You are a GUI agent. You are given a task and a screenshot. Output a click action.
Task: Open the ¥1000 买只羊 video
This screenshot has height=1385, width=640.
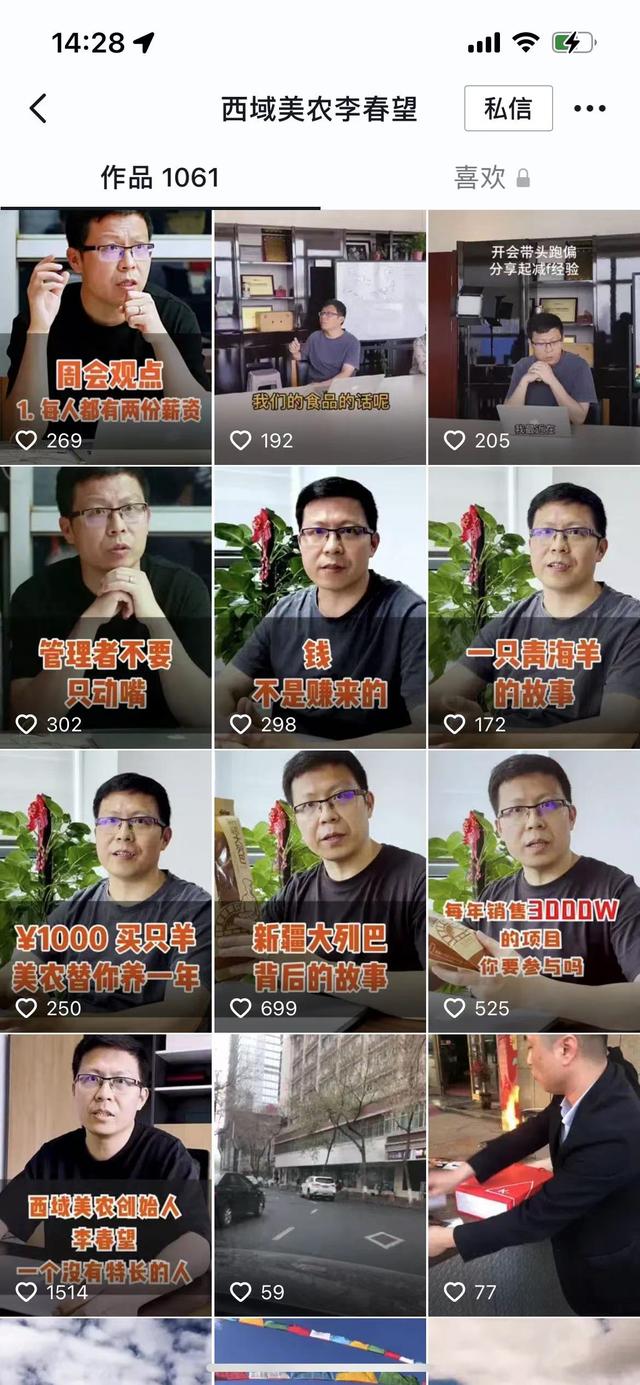tap(106, 890)
